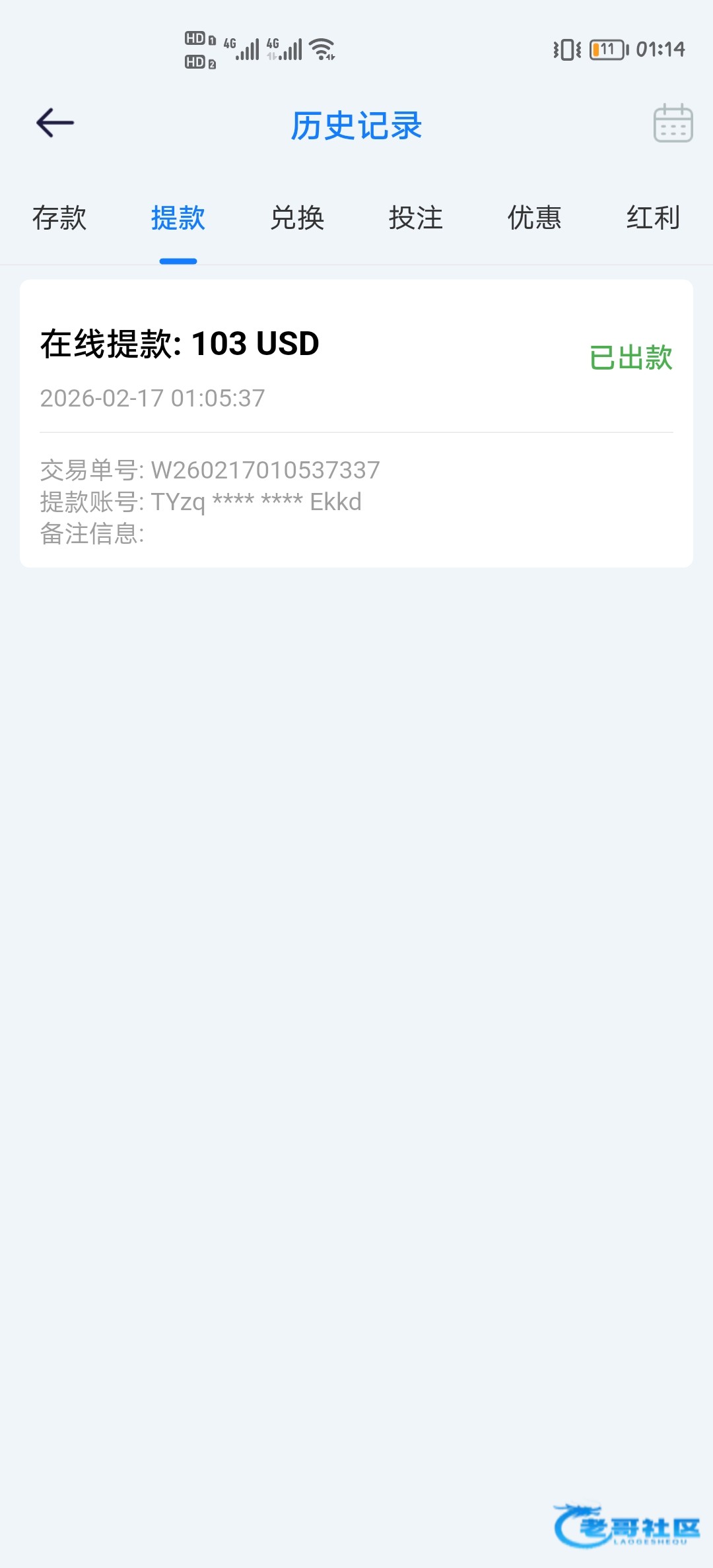
Task: Open the 投注 tab
Action: pyautogui.click(x=415, y=218)
